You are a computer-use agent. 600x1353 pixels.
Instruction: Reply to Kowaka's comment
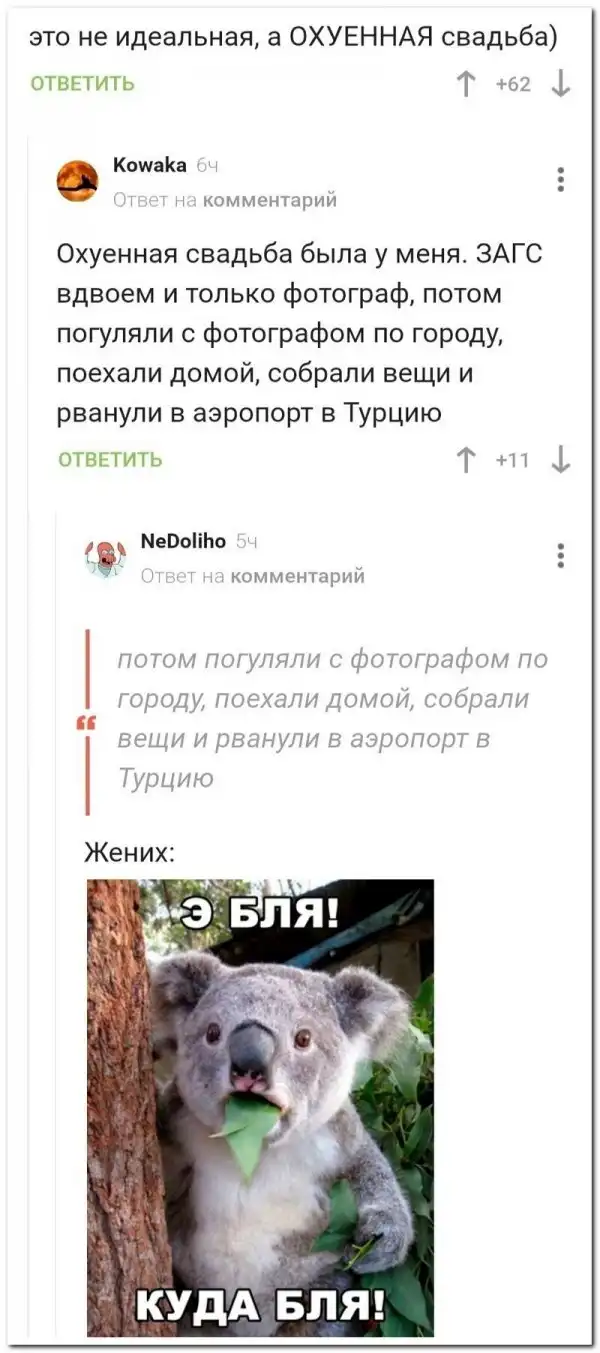point(110,460)
